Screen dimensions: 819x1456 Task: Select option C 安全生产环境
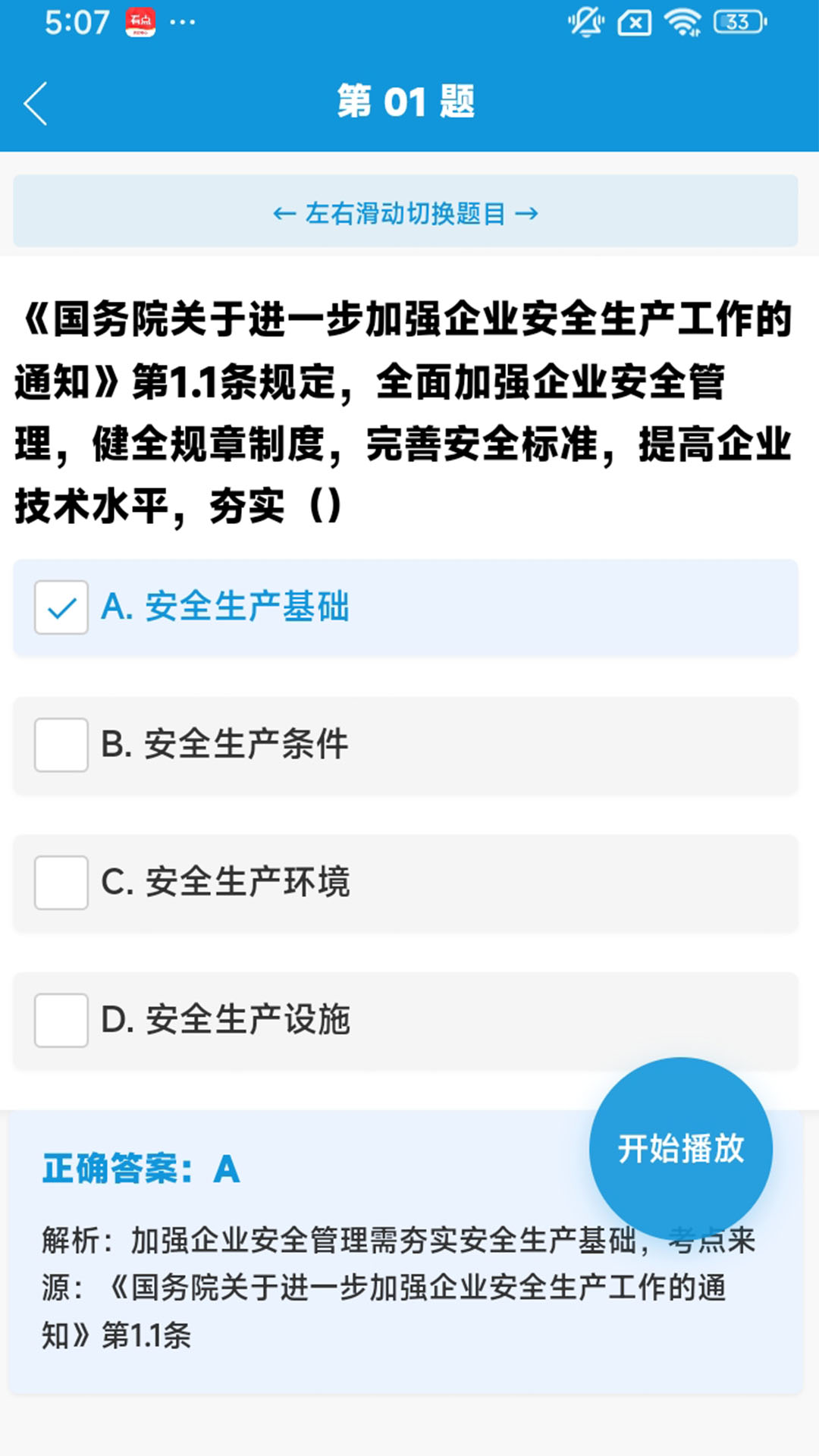point(61,882)
